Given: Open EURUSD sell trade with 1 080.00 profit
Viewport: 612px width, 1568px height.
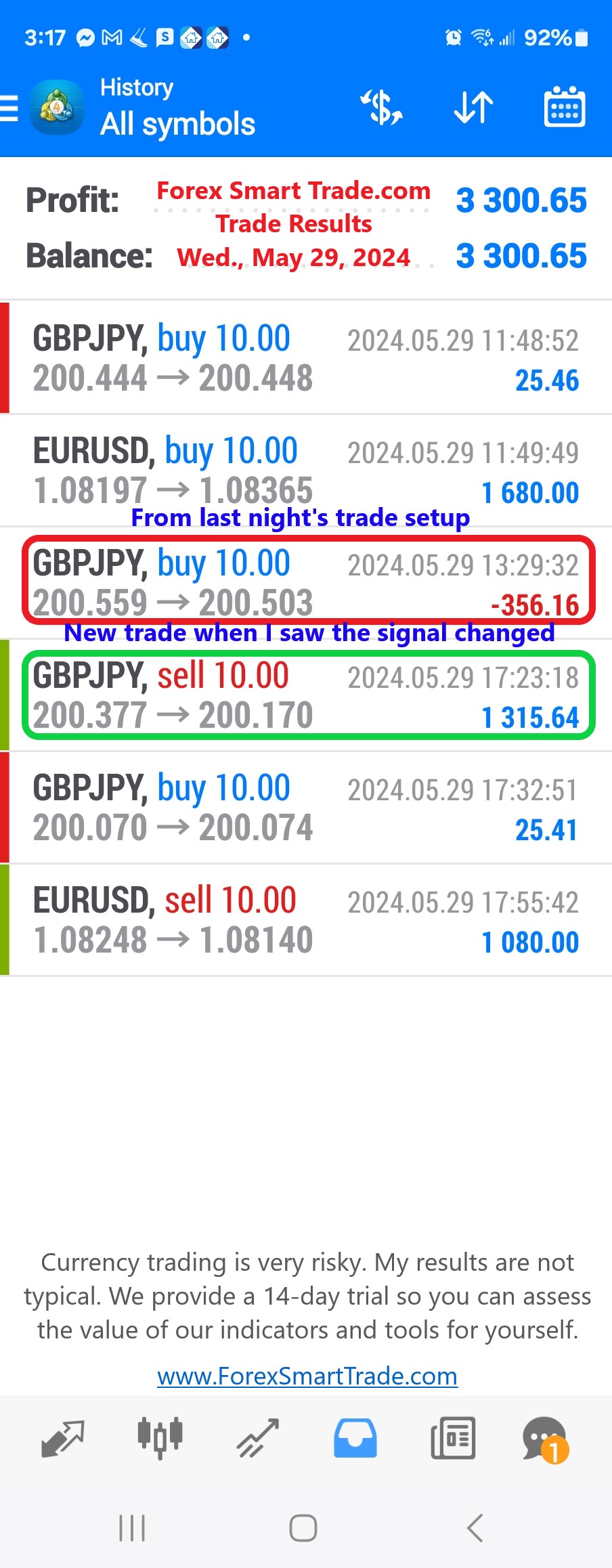Looking at the screenshot, I should coord(306,920).
